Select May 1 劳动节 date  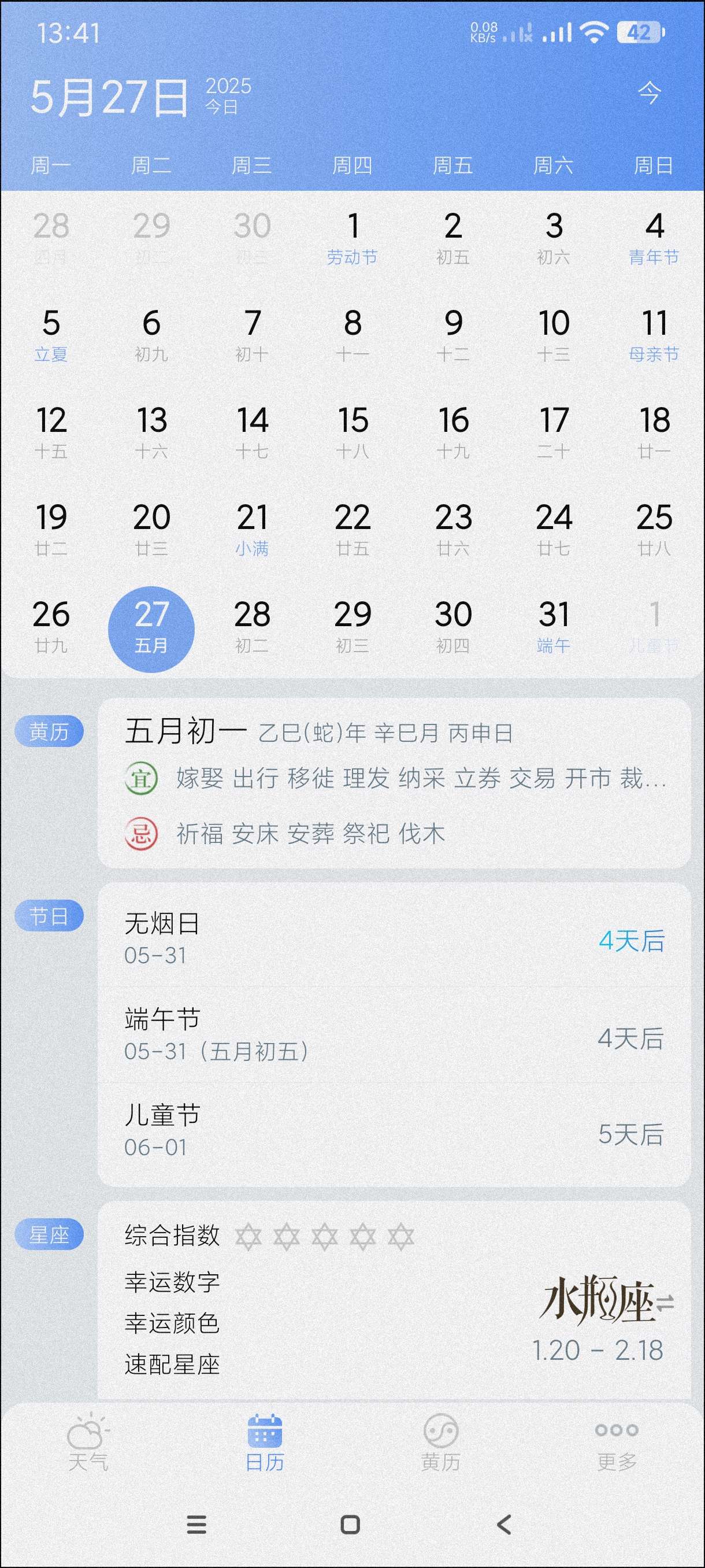(352, 238)
